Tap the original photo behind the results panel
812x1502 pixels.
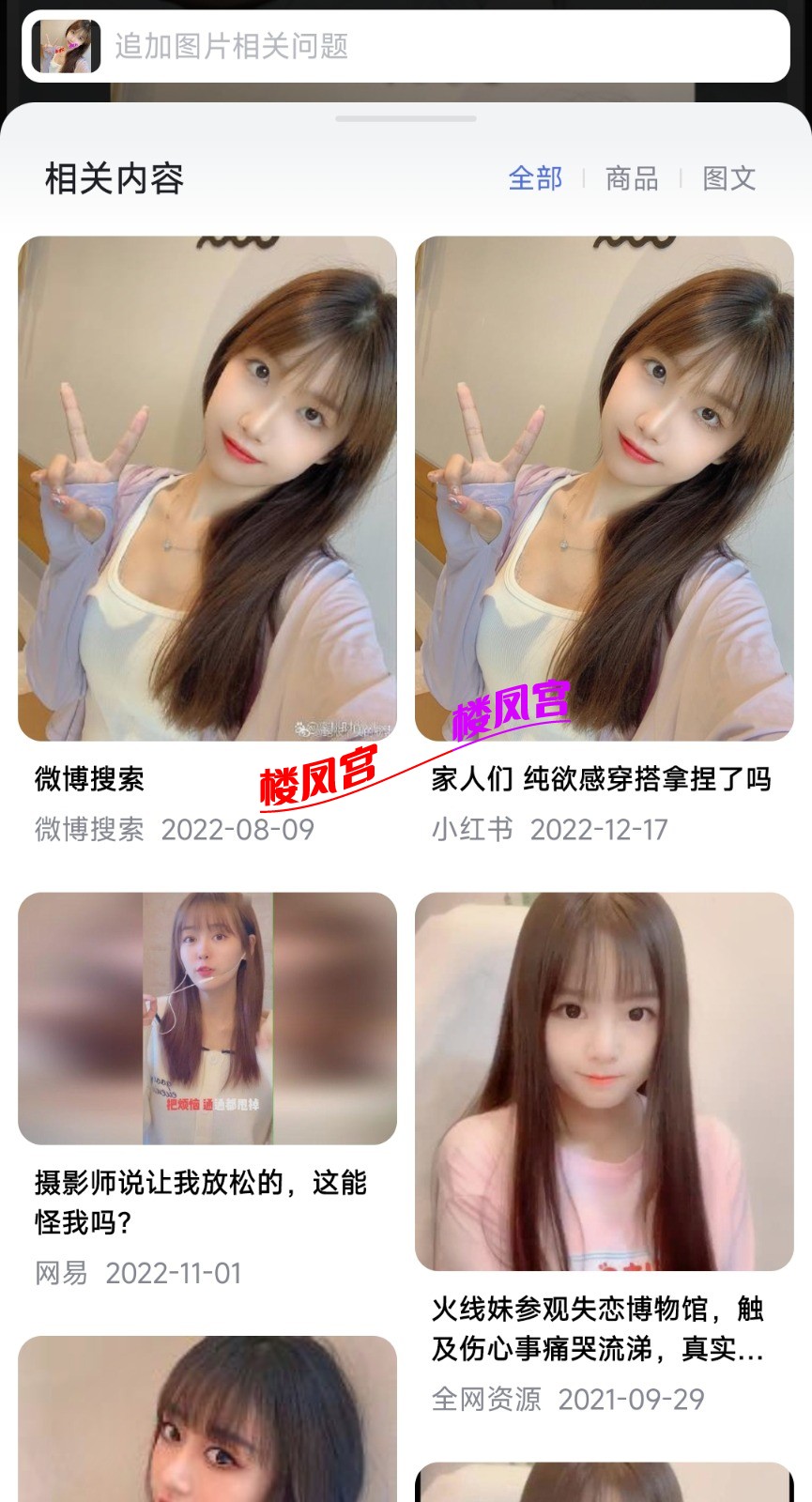(406, 92)
